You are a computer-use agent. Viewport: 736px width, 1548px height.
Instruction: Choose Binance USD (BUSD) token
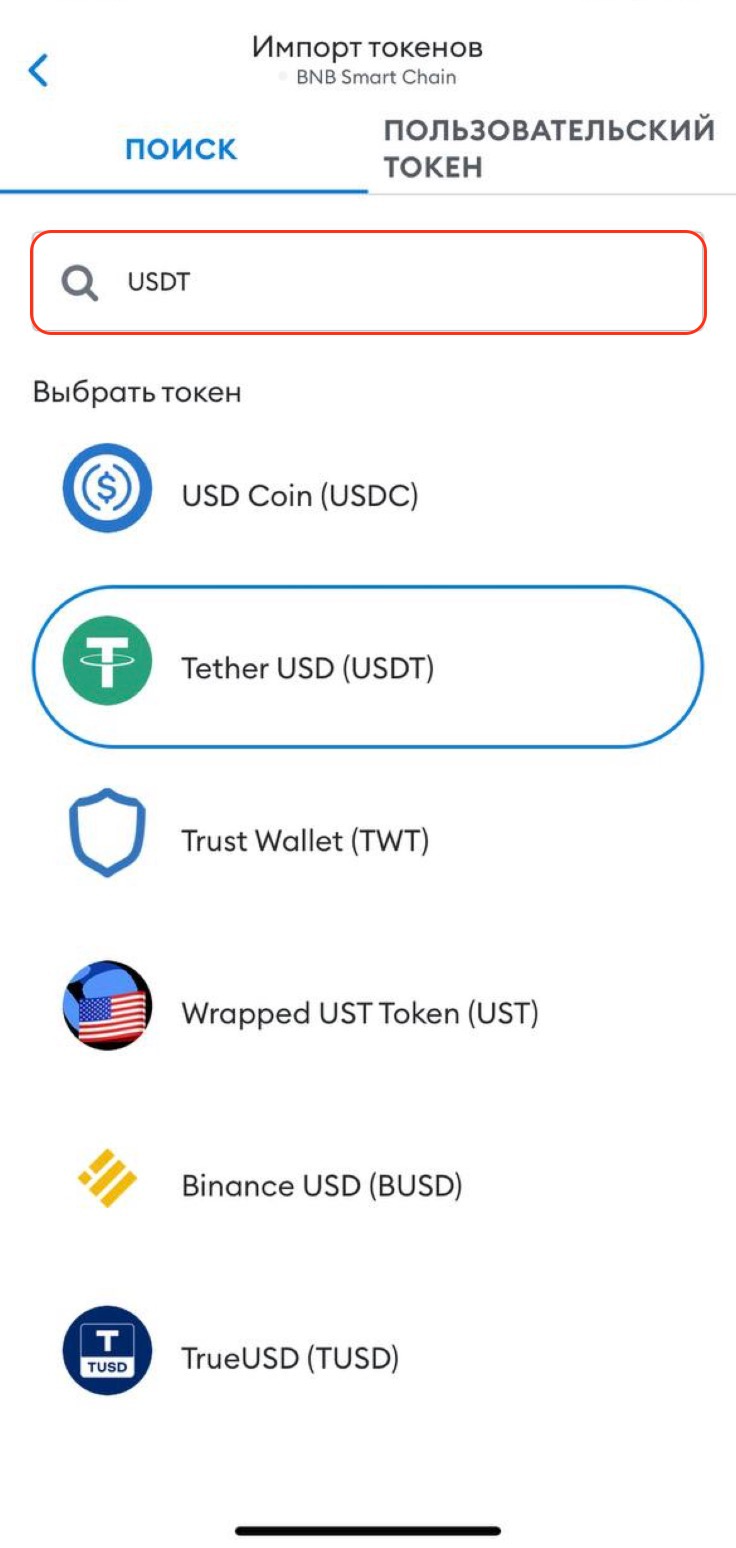click(x=321, y=1186)
